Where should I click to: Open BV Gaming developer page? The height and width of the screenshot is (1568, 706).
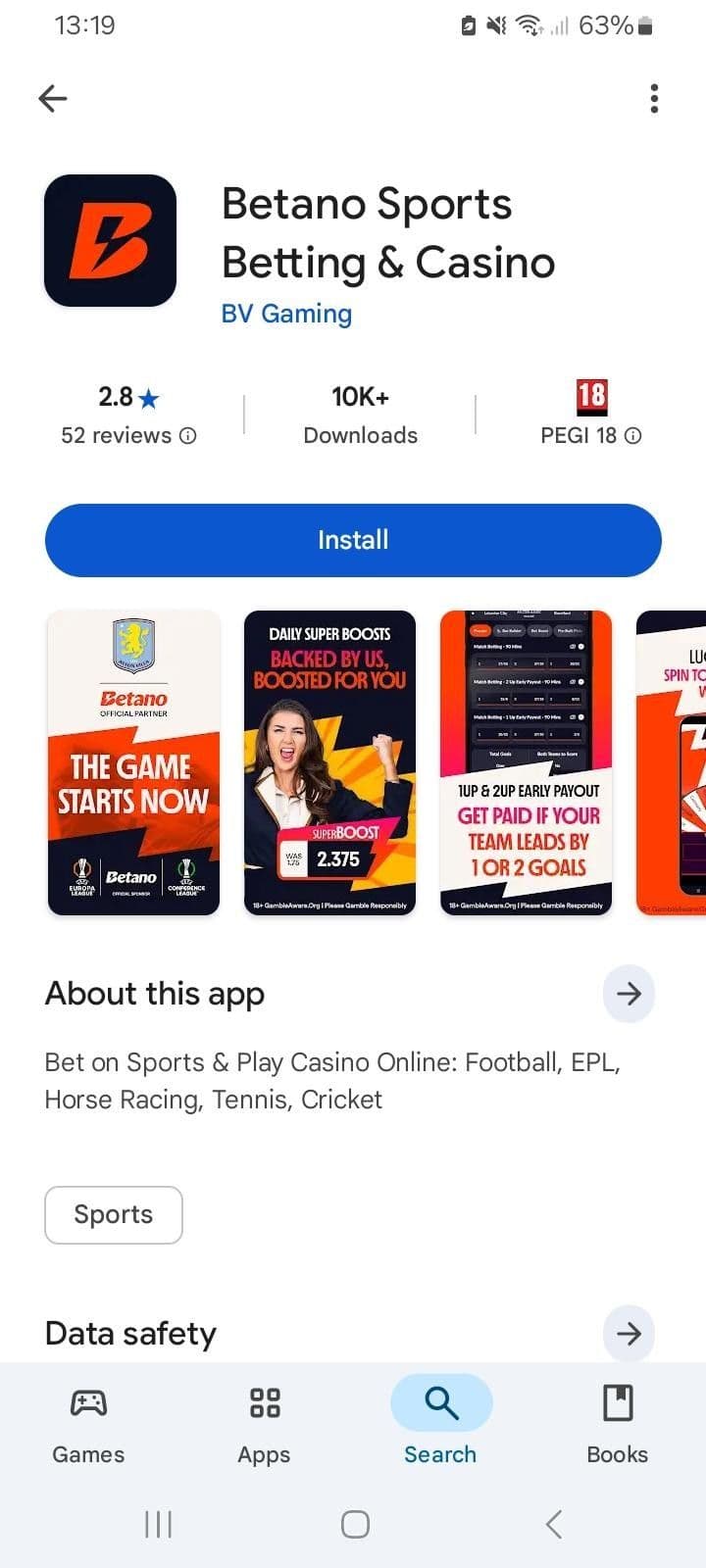(x=286, y=314)
